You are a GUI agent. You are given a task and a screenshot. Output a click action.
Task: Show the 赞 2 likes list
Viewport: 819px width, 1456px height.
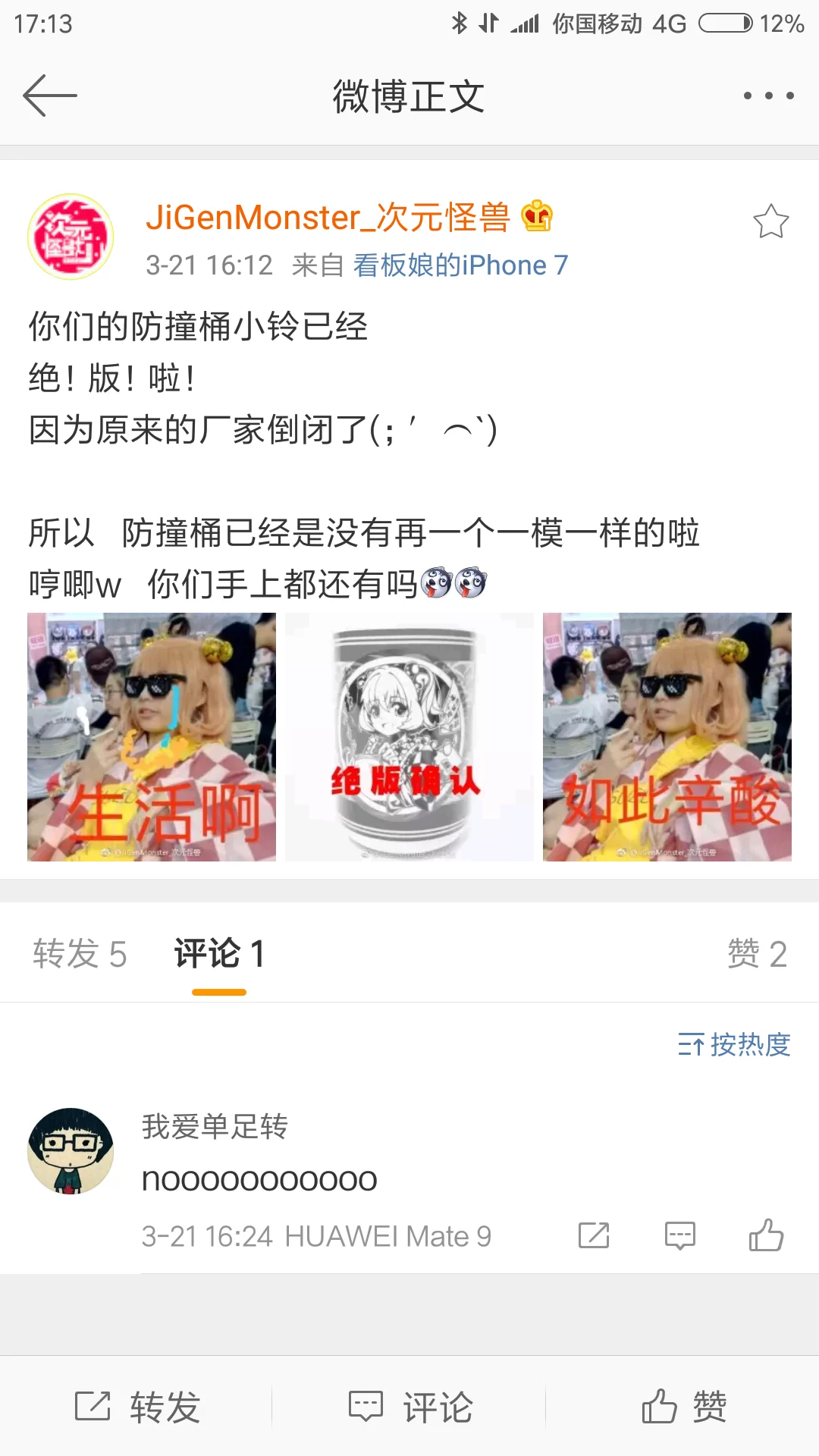click(757, 953)
